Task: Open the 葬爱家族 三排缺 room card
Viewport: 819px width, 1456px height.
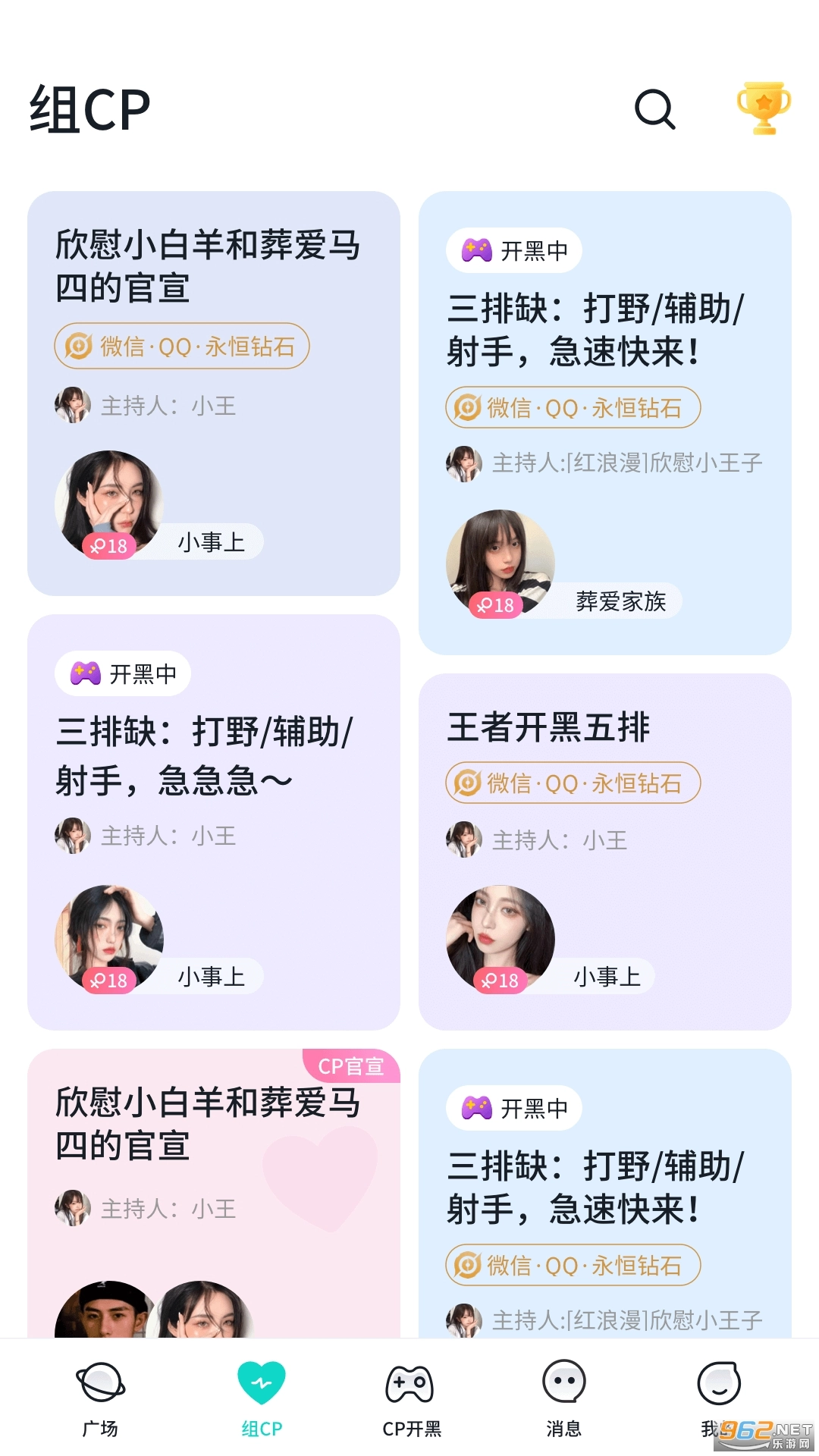Action: [604, 422]
